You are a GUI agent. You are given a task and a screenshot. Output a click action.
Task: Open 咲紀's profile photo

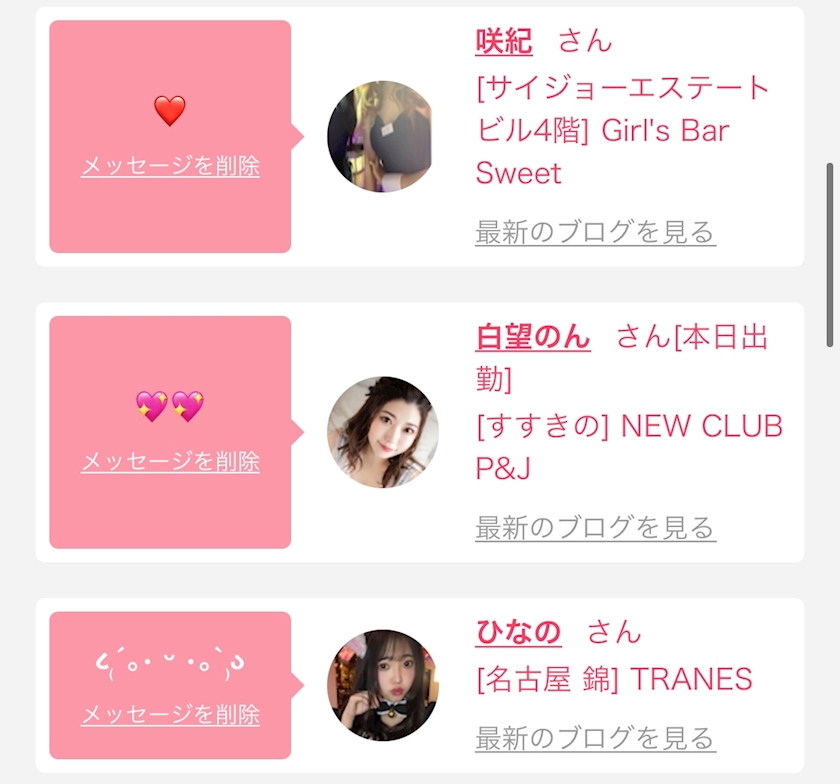click(381, 137)
